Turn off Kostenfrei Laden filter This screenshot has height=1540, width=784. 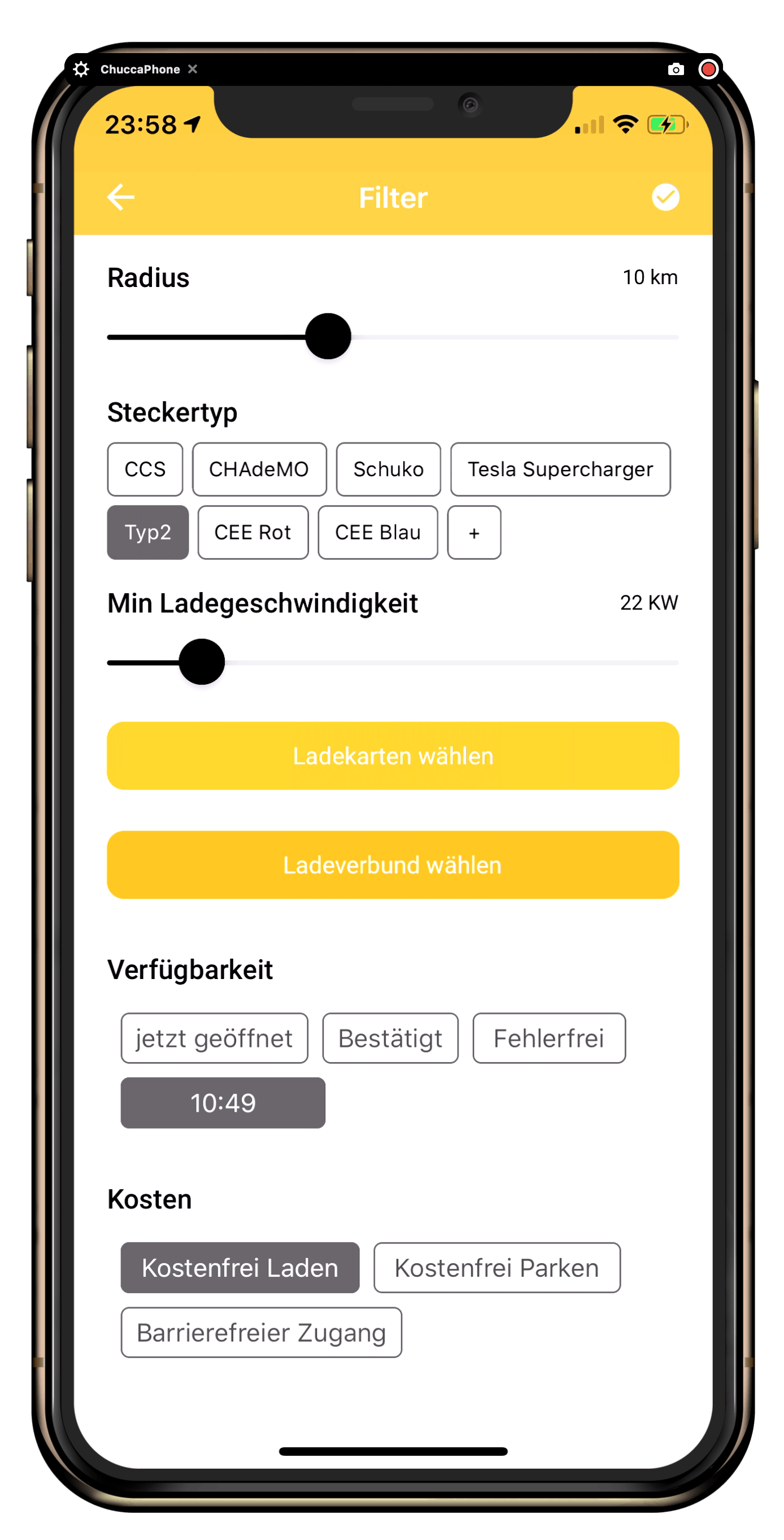[239, 1267]
